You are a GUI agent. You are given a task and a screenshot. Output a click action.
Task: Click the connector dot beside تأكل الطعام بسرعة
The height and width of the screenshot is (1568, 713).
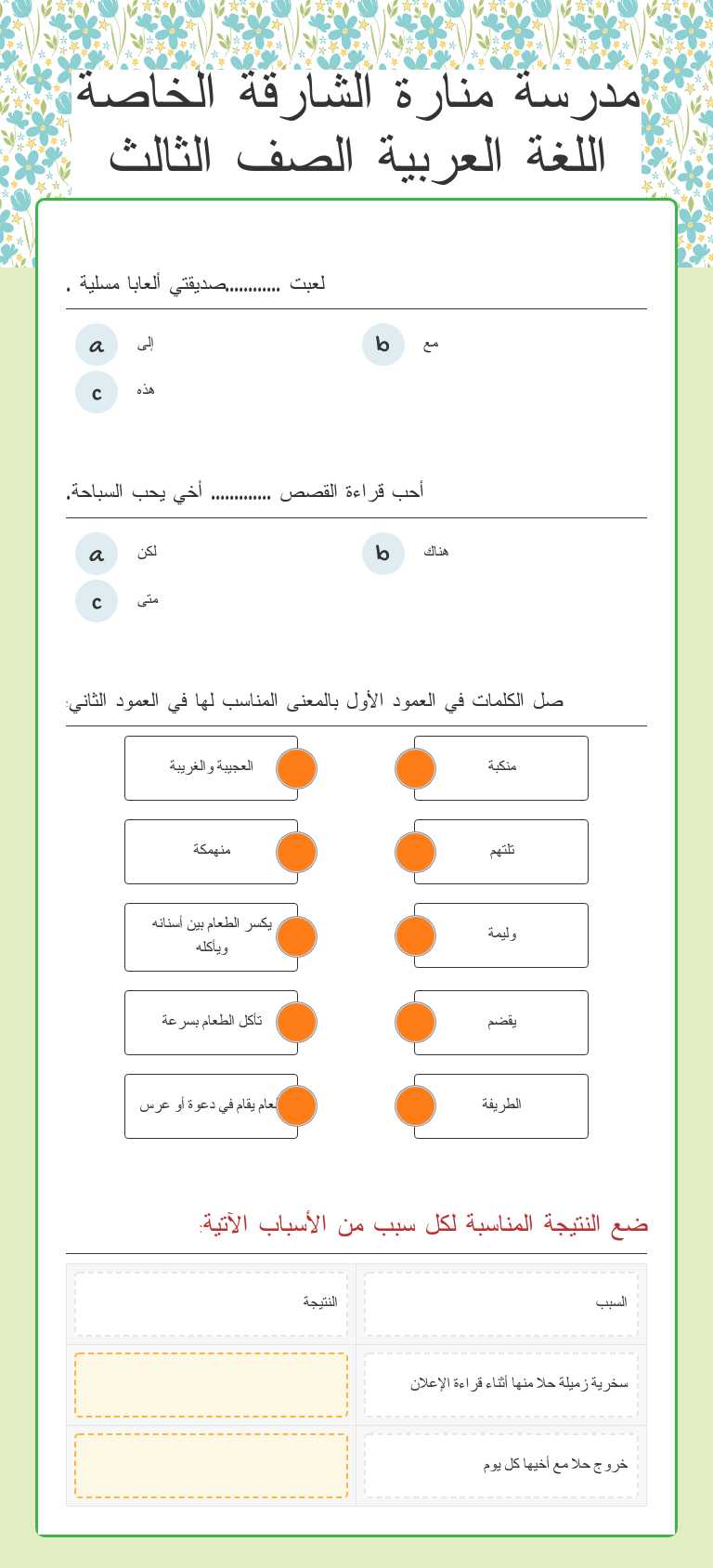click(x=296, y=1022)
